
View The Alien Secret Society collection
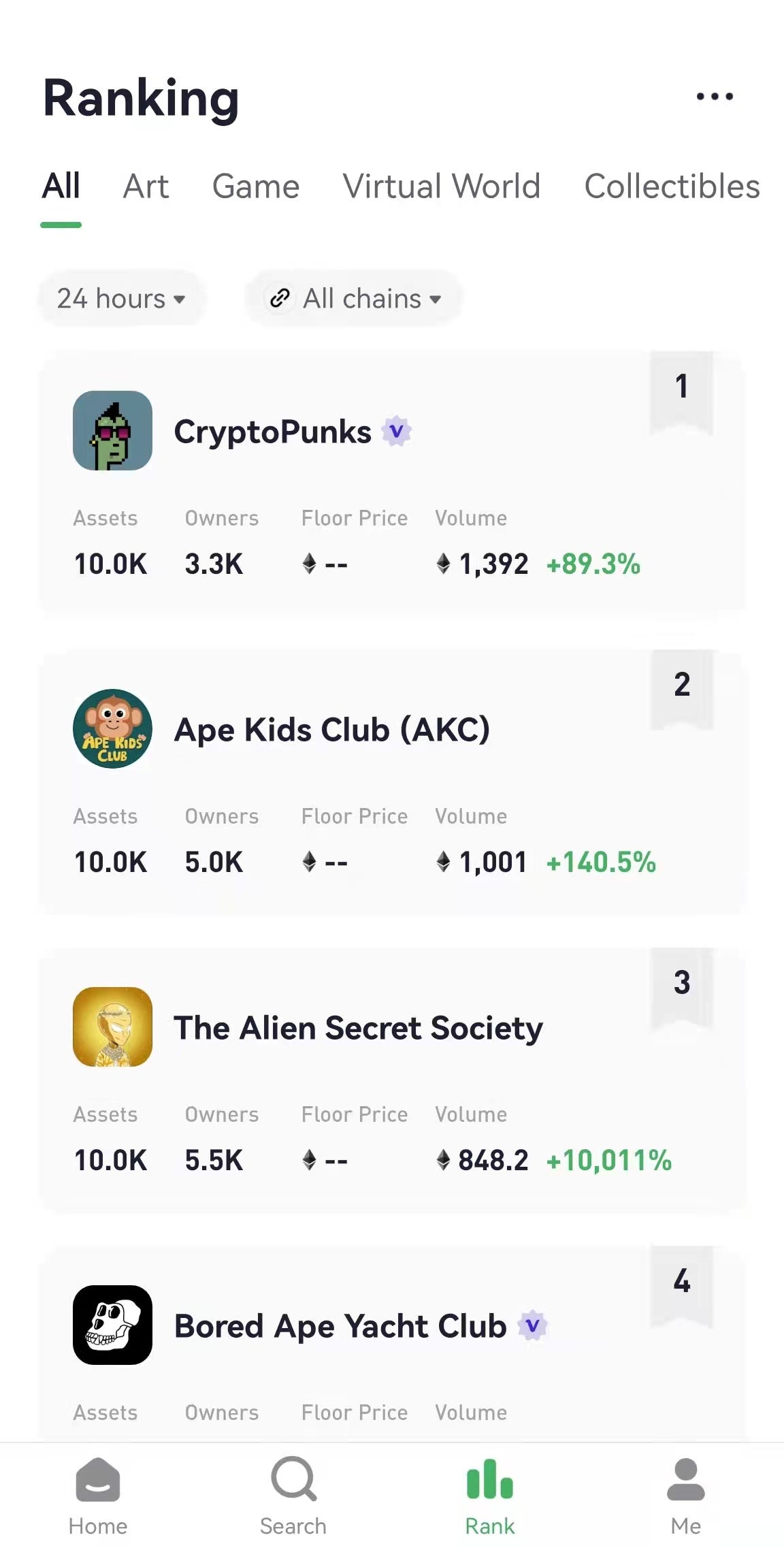point(392,1079)
